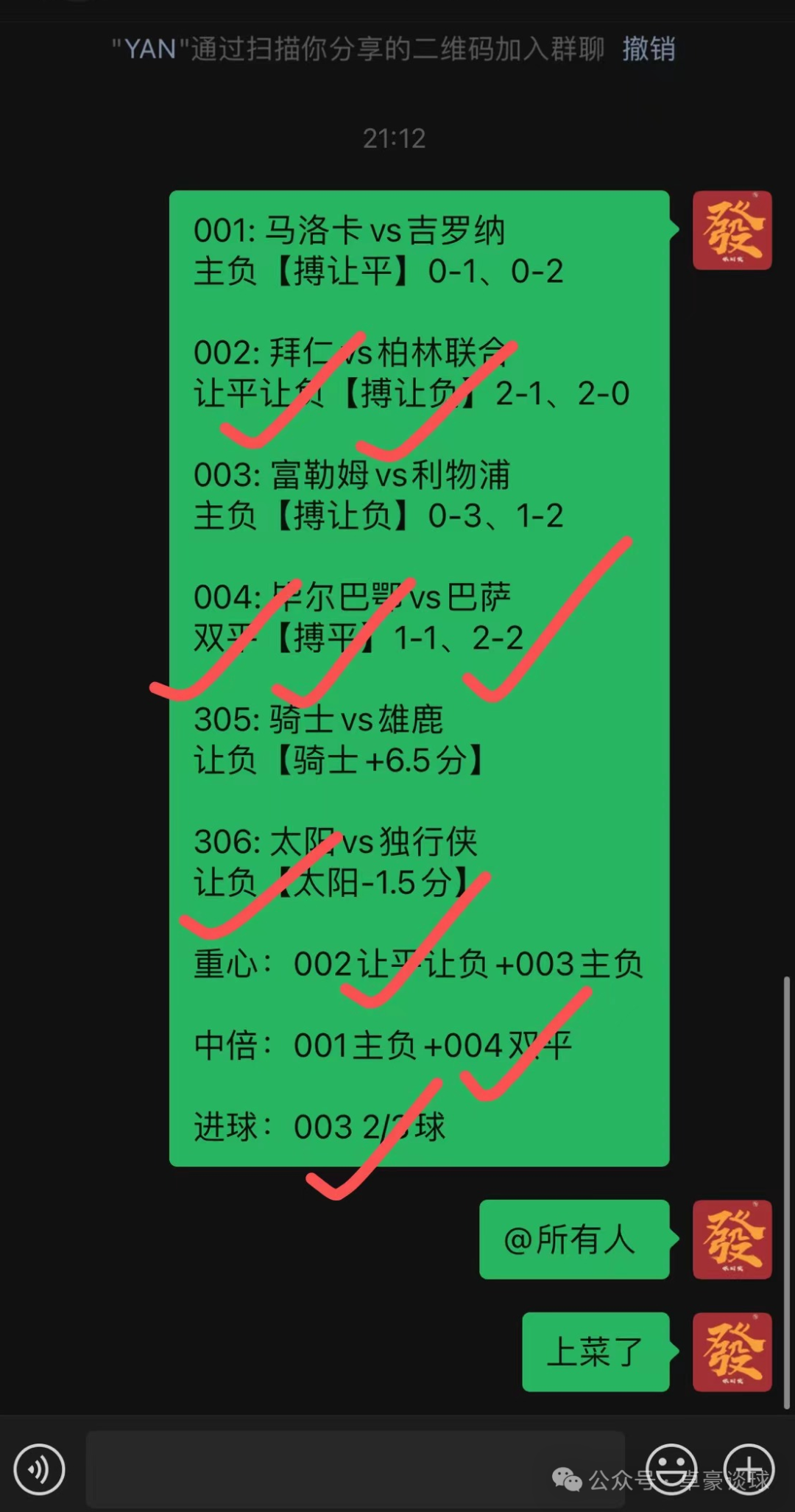Screen dimensions: 795x1512
Task: Open the plus attachments menu
Action: coord(749,1469)
